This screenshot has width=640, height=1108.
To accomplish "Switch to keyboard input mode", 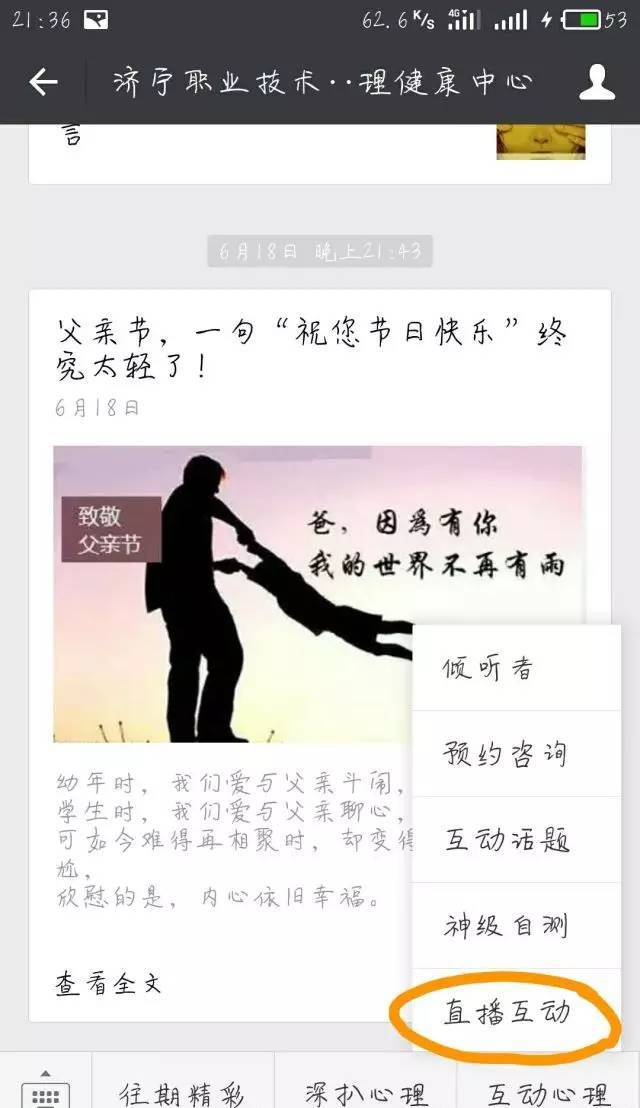I will [45, 1086].
